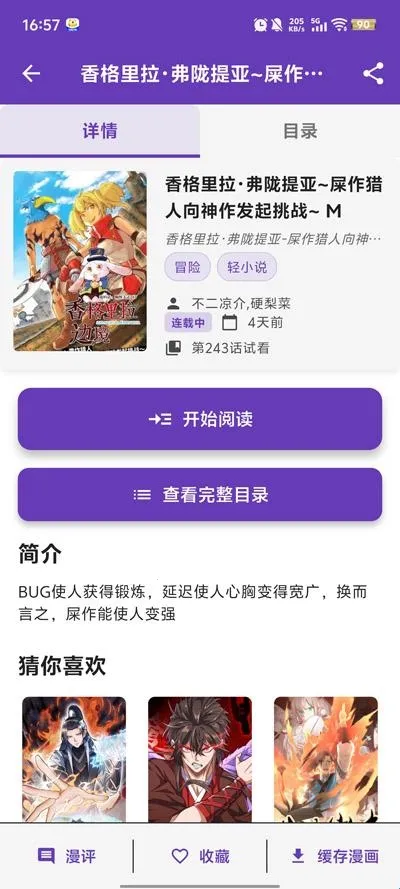400x889 pixels.
Task: Download chapters with 缓存漫画
Action: [x=334, y=856]
